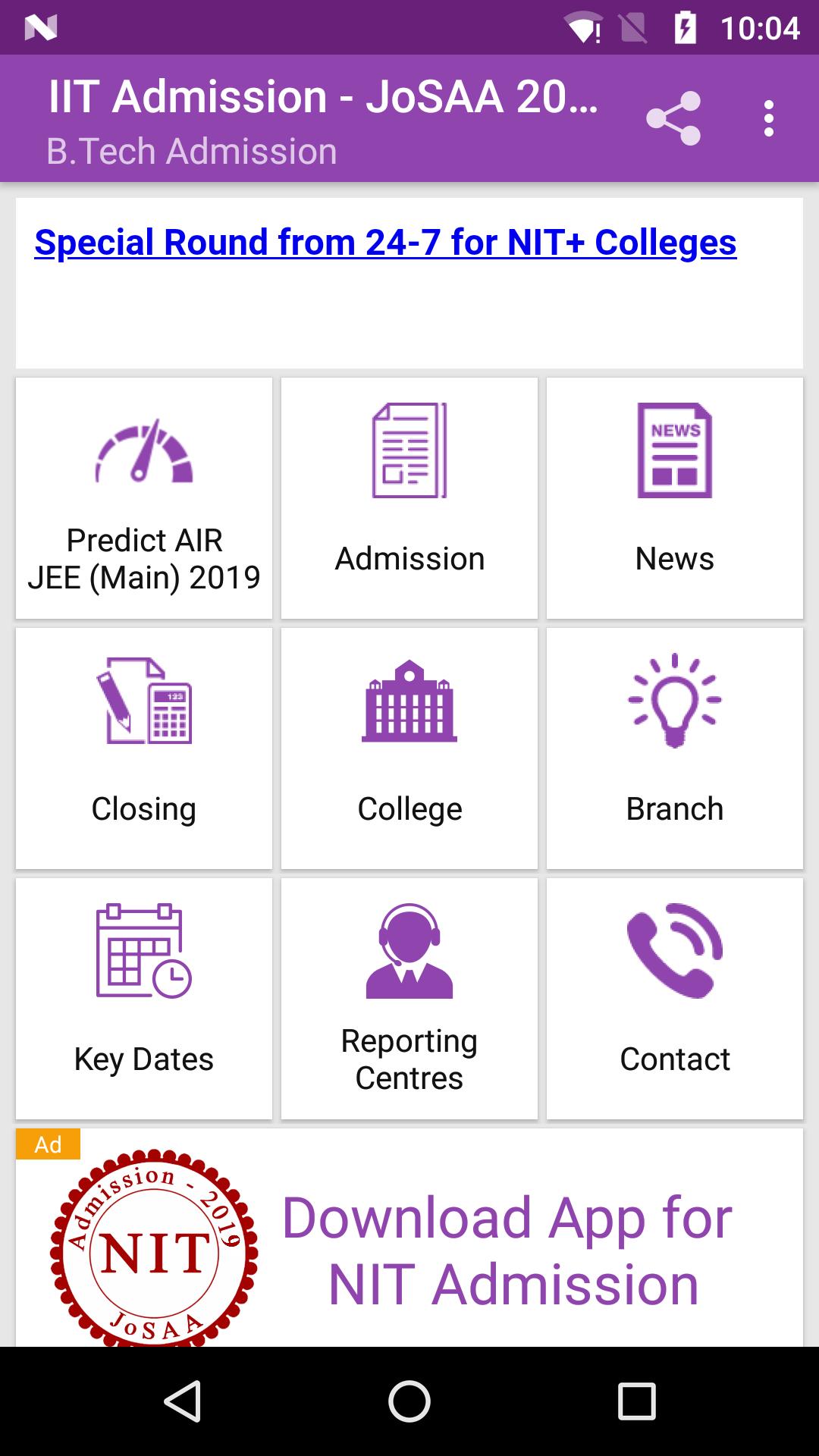
Task: Tap the B.Tech Admission subtitle
Action: [191, 151]
